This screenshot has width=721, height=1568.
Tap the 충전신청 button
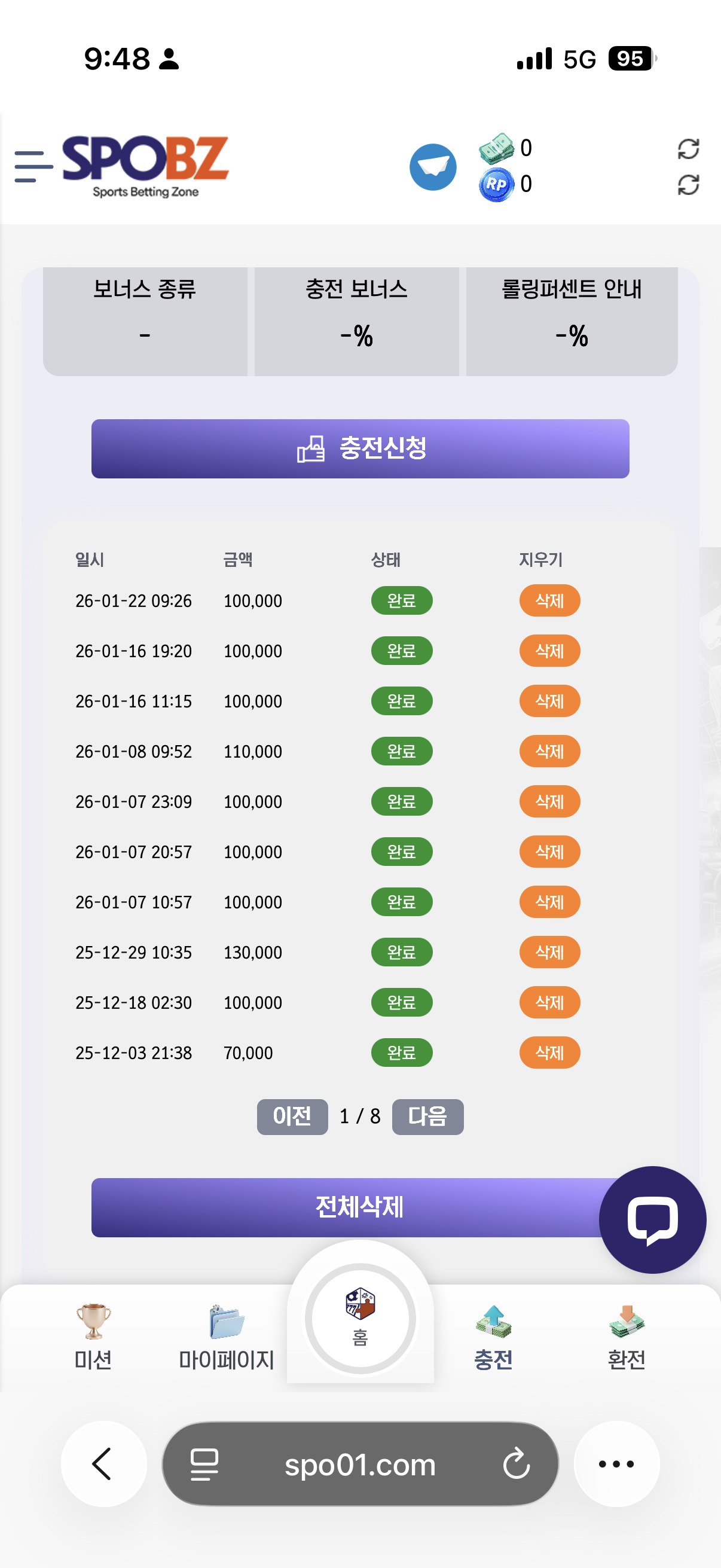tap(360, 449)
